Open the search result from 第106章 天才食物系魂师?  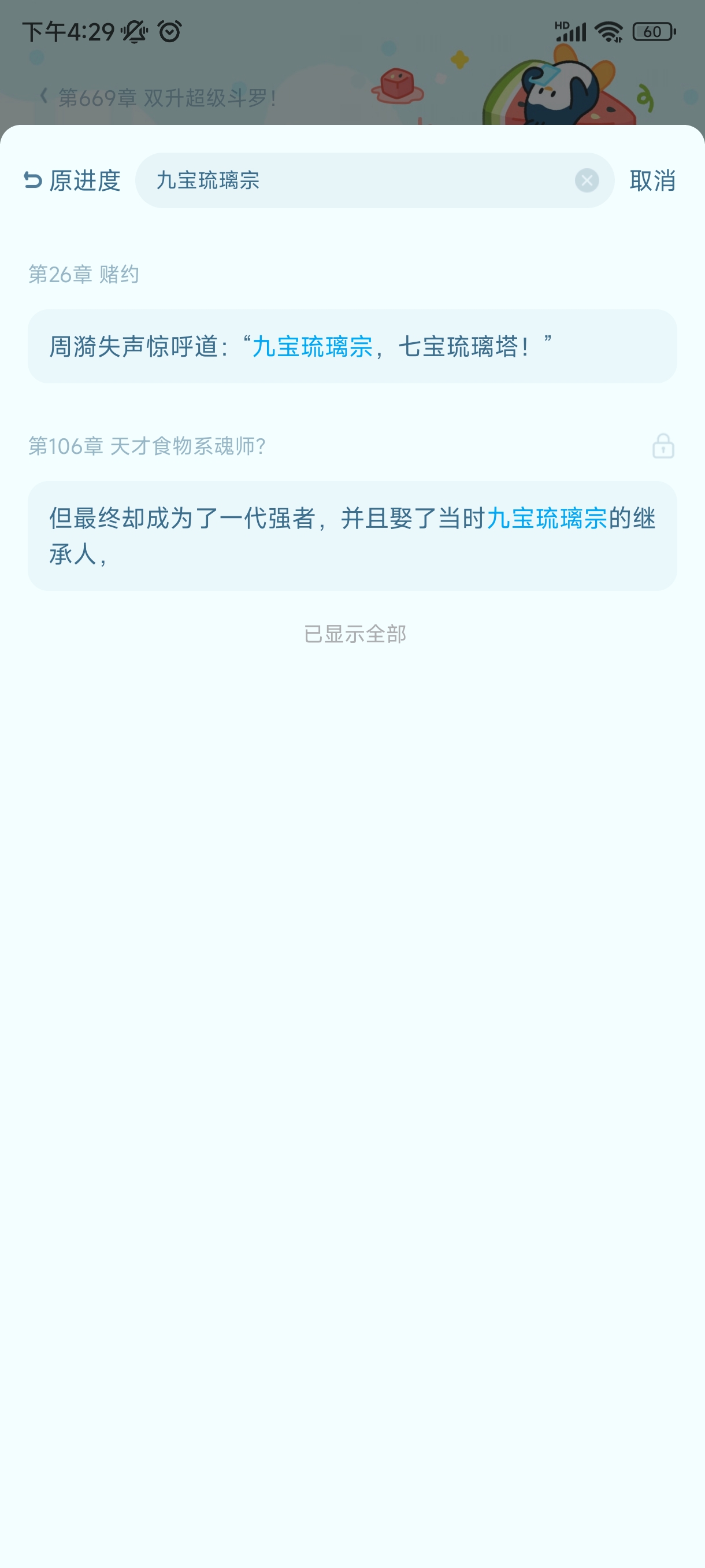tap(352, 535)
